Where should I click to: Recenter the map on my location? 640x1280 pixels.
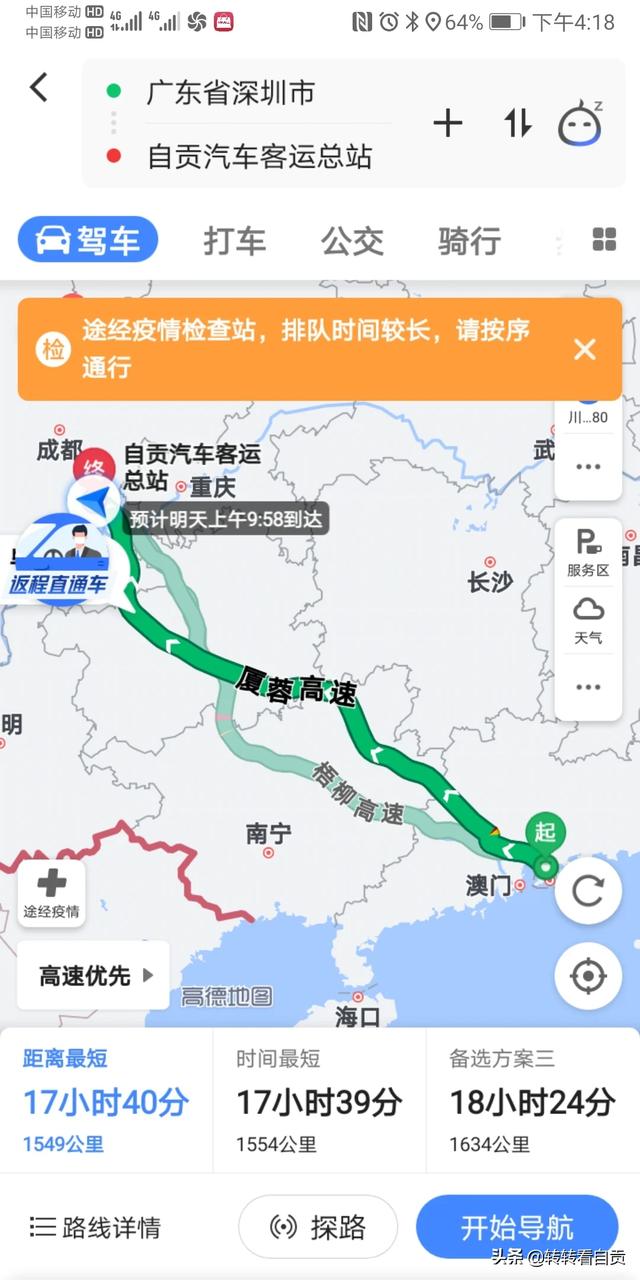coord(588,975)
